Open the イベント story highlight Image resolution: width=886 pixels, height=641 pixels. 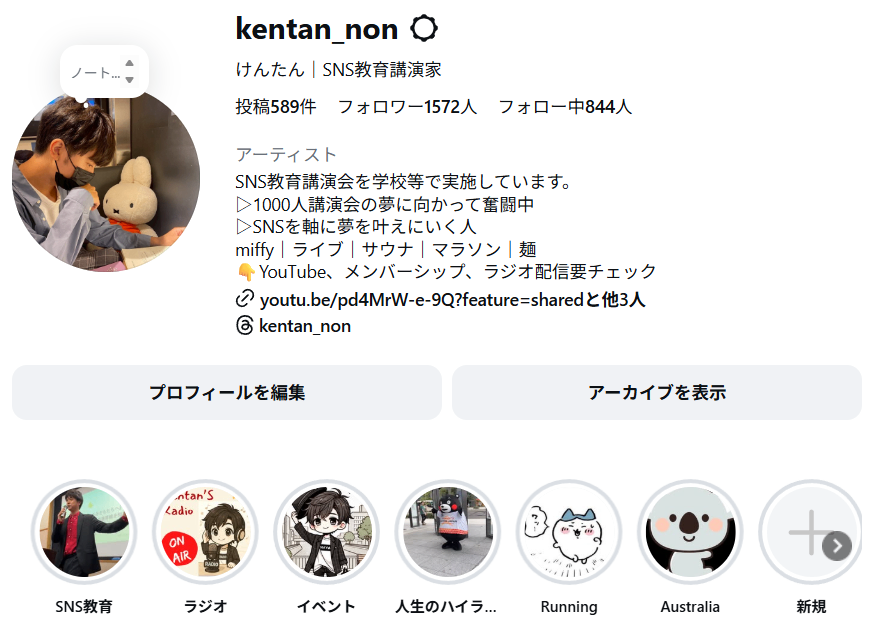[x=327, y=532]
